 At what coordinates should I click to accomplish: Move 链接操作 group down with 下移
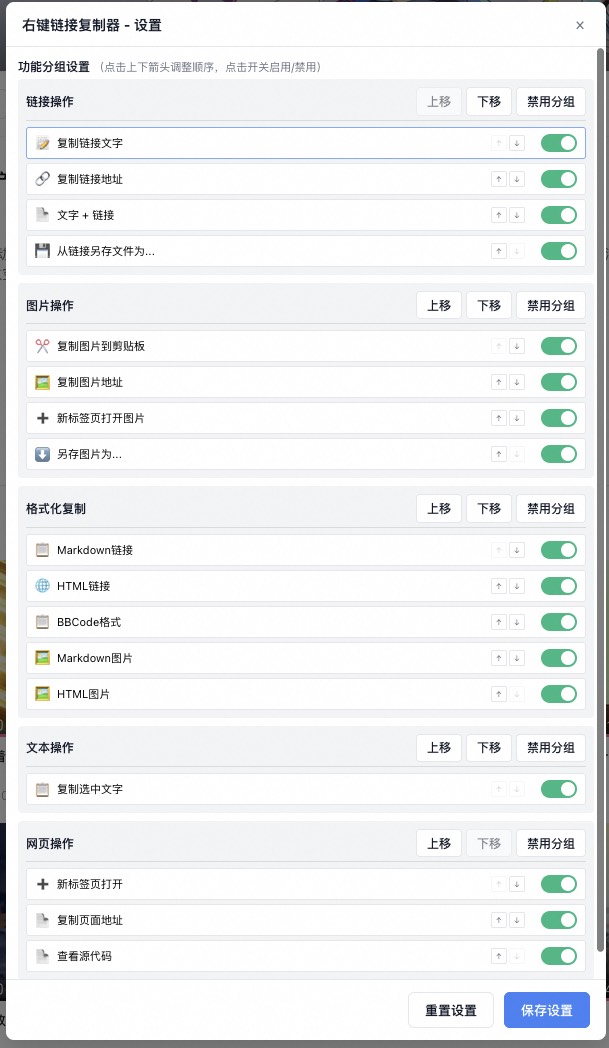point(489,102)
